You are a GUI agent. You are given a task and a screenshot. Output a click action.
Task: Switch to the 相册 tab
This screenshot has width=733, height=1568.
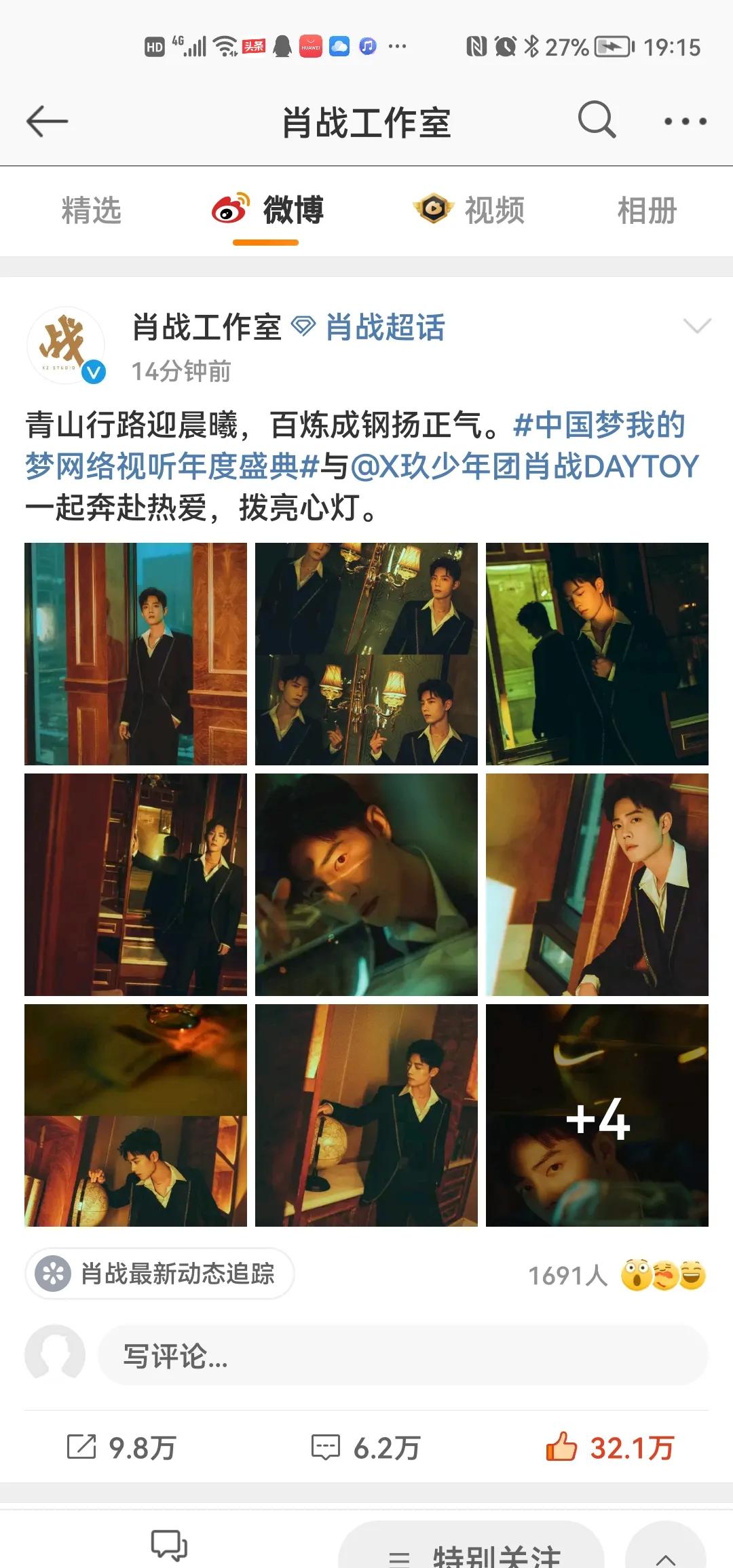point(646,210)
